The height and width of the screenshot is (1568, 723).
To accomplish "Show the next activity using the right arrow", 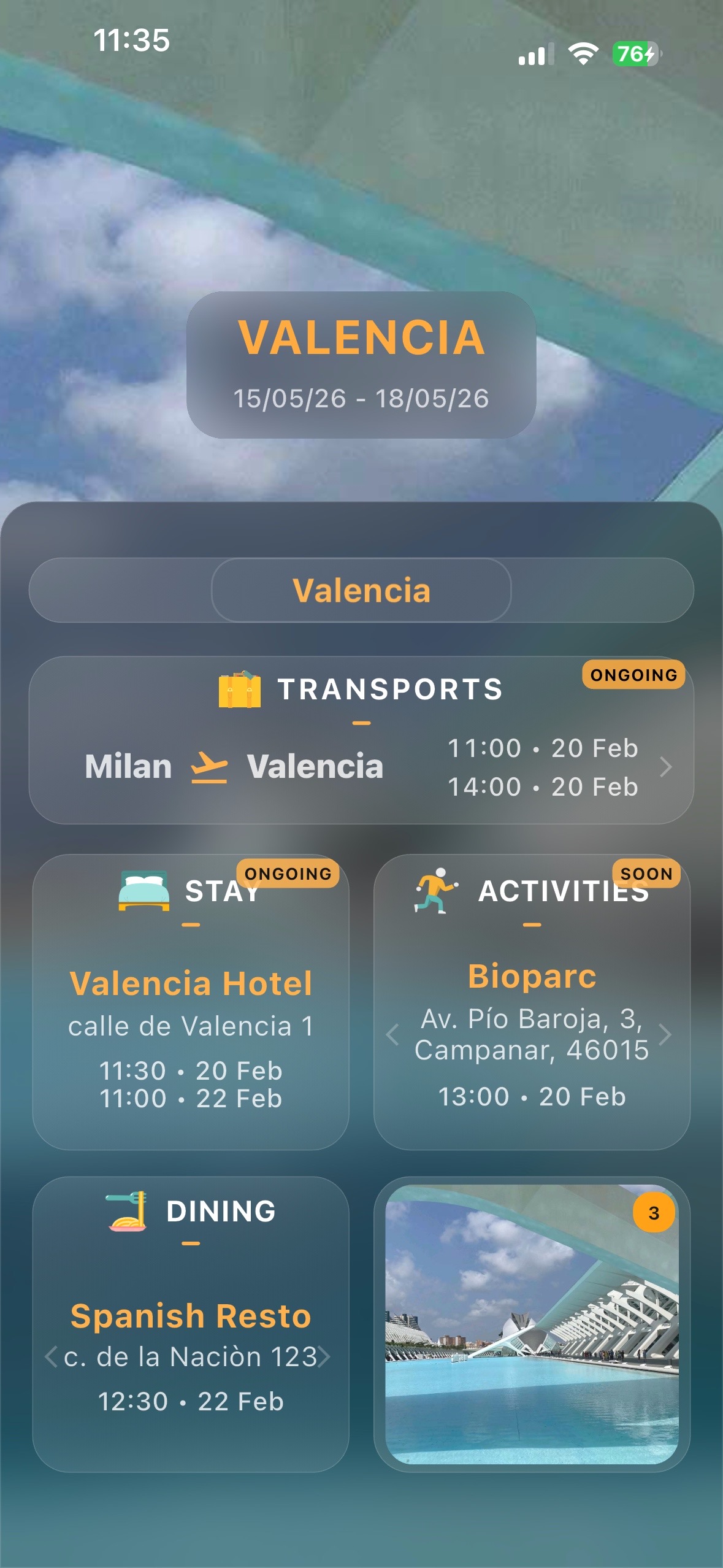I will 664,1037.
